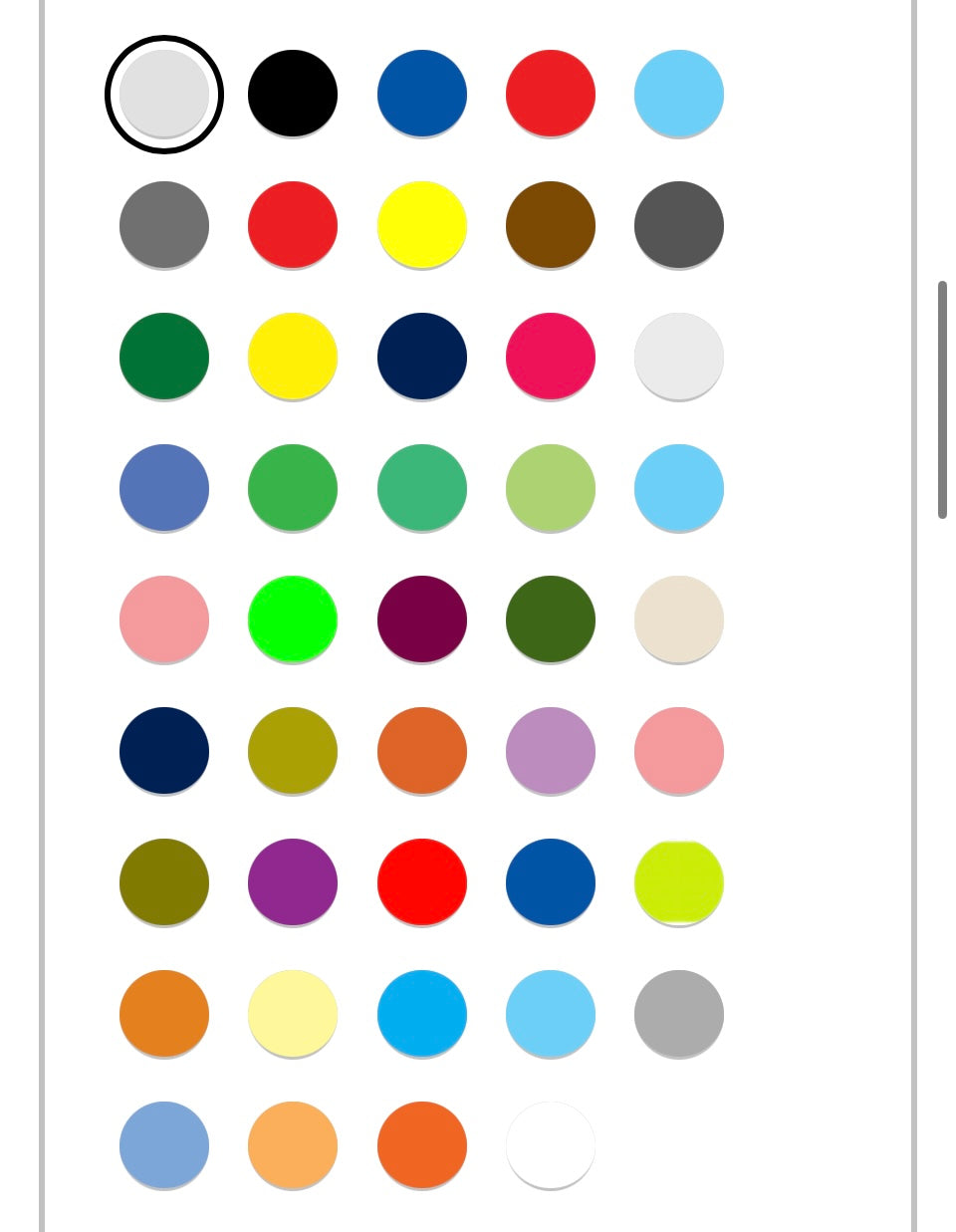Tap the ringed light gray swatch
Screen dimensions: 956x1232
[x=164, y=95]
